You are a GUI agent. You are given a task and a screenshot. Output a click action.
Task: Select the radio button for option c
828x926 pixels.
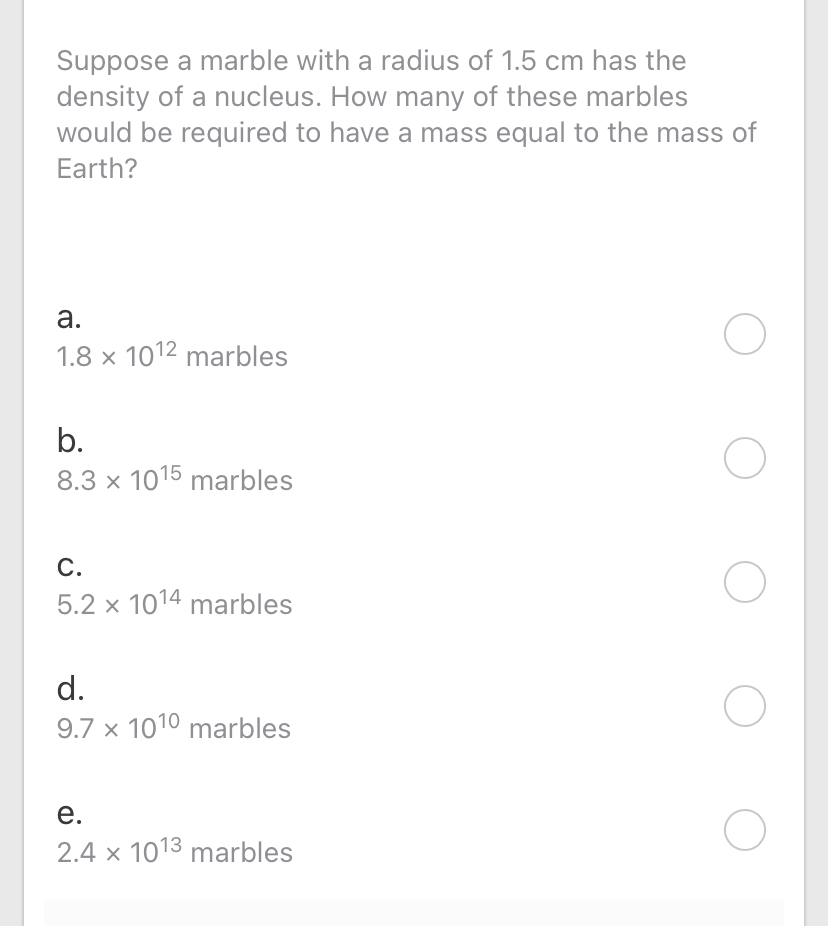745,582
